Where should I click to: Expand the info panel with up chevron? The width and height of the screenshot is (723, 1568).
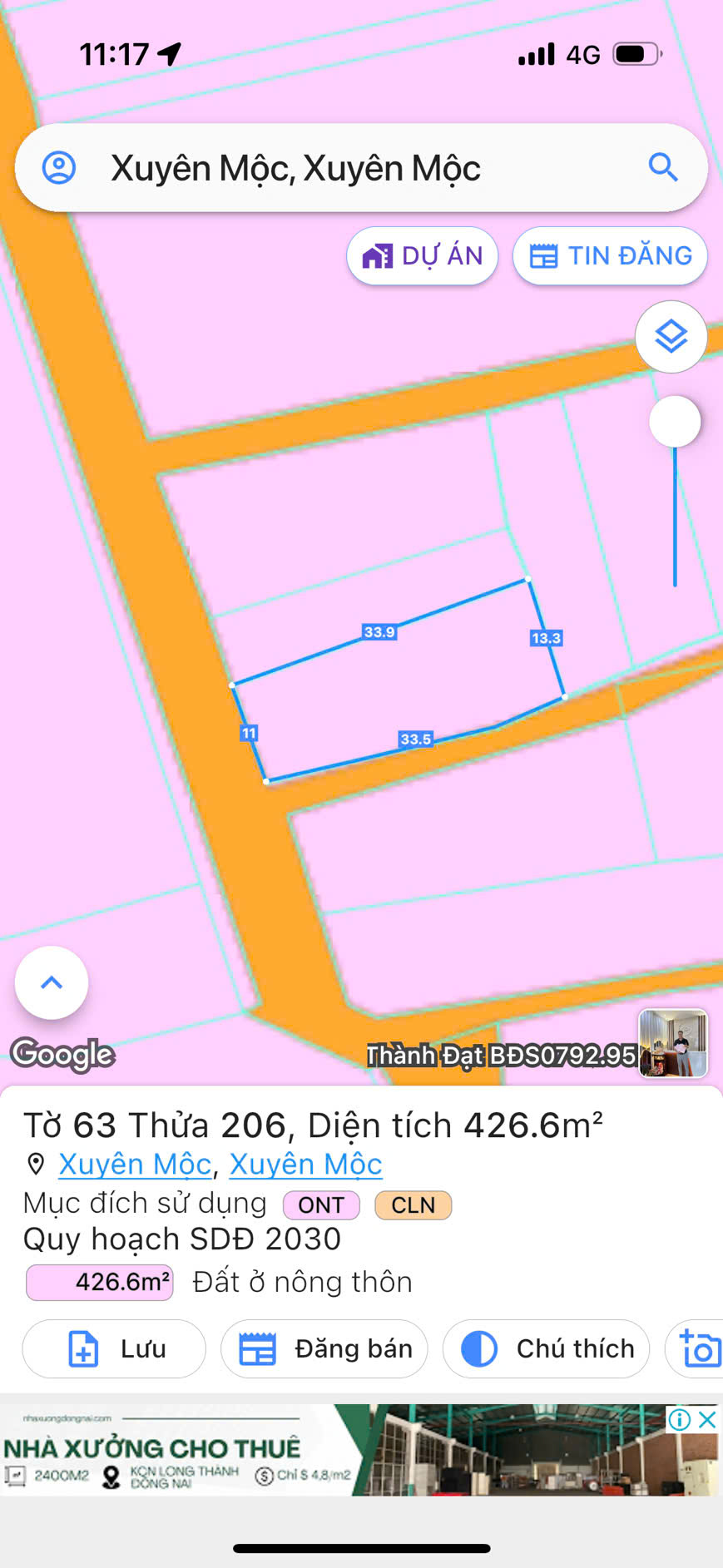click(52, 982)
